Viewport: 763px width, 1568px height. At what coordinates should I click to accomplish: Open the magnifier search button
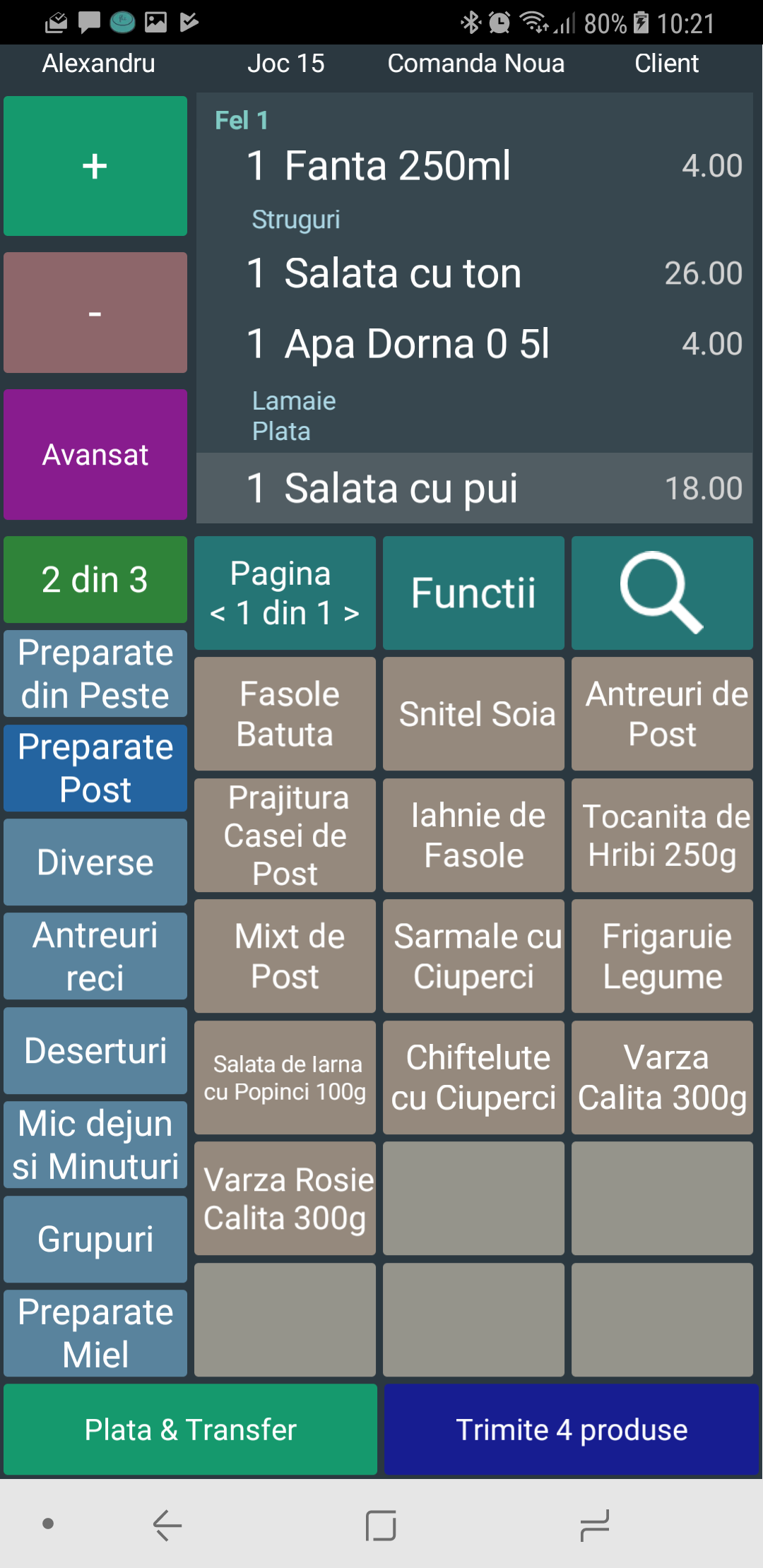[x=662, y=593]
